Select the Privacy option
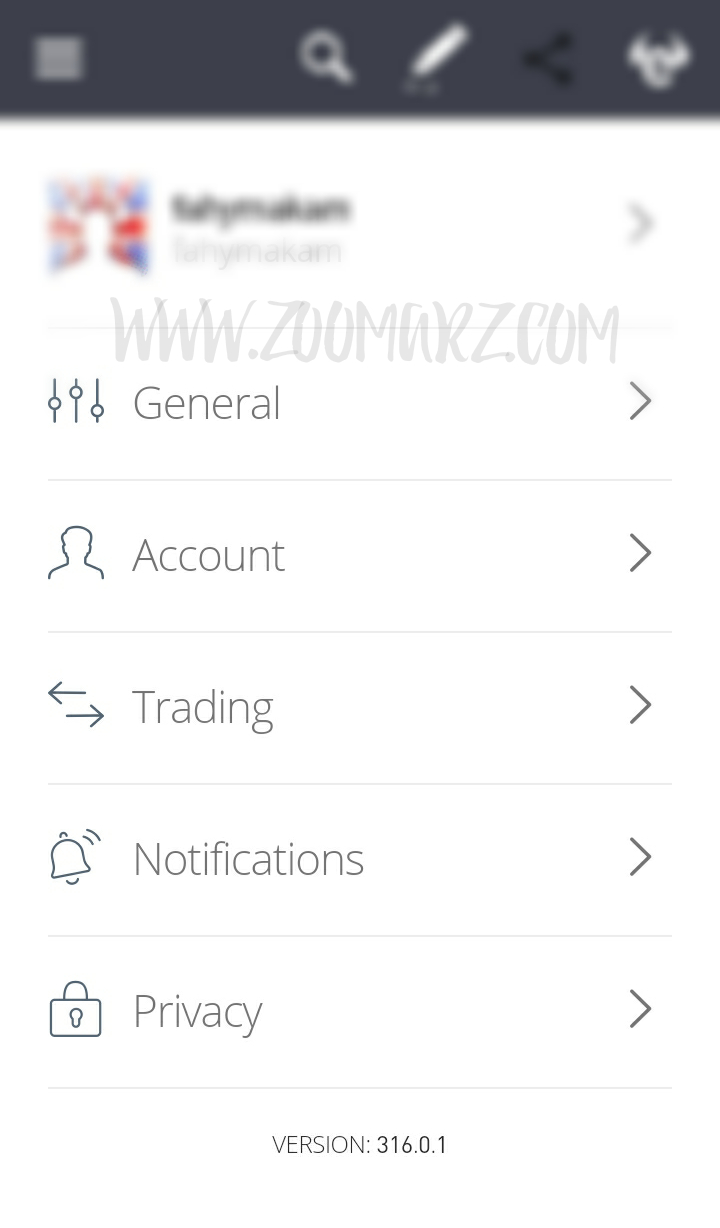Image resolution: width=720 pixels, height=1228 pixels. (360, 1011)
